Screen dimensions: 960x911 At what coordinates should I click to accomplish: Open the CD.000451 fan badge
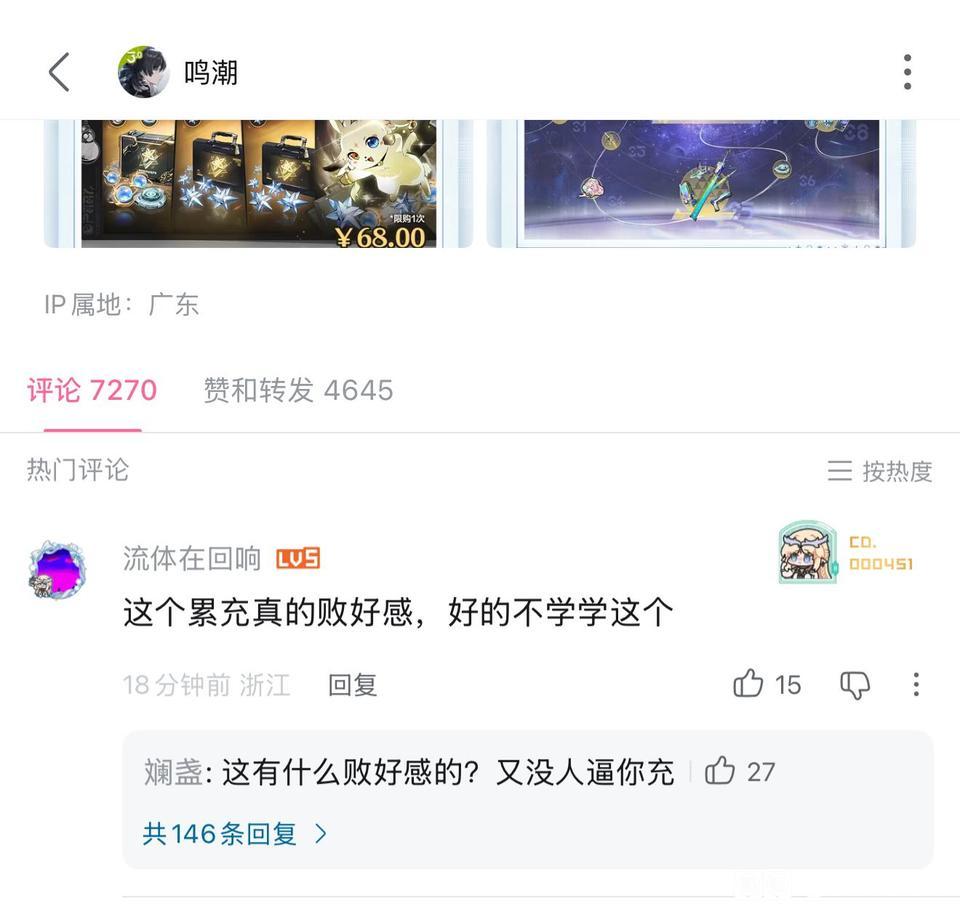pyautogui.click(x=846, y=553)
